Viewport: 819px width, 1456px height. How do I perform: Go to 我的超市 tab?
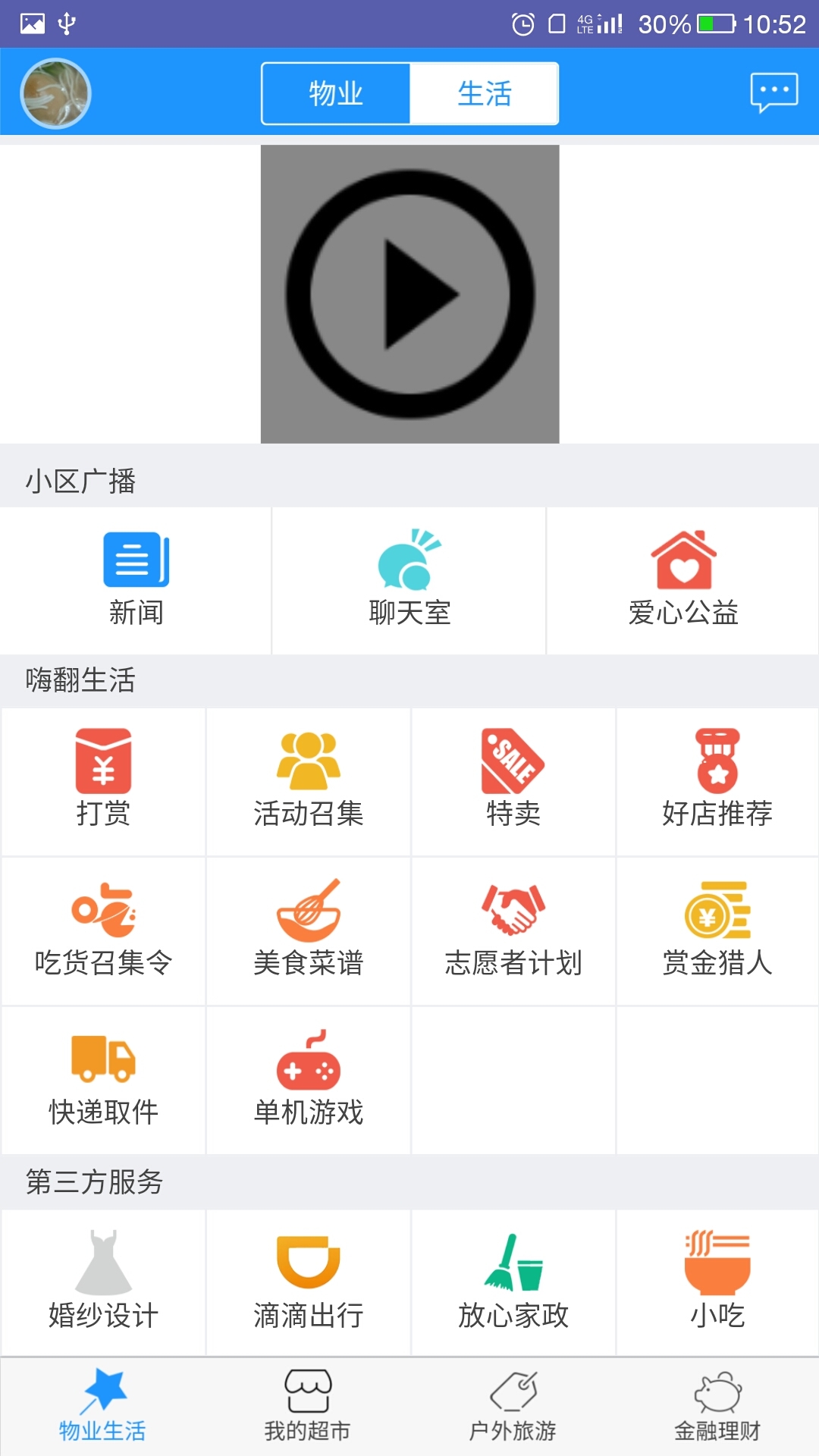[x=308, y=1407]
